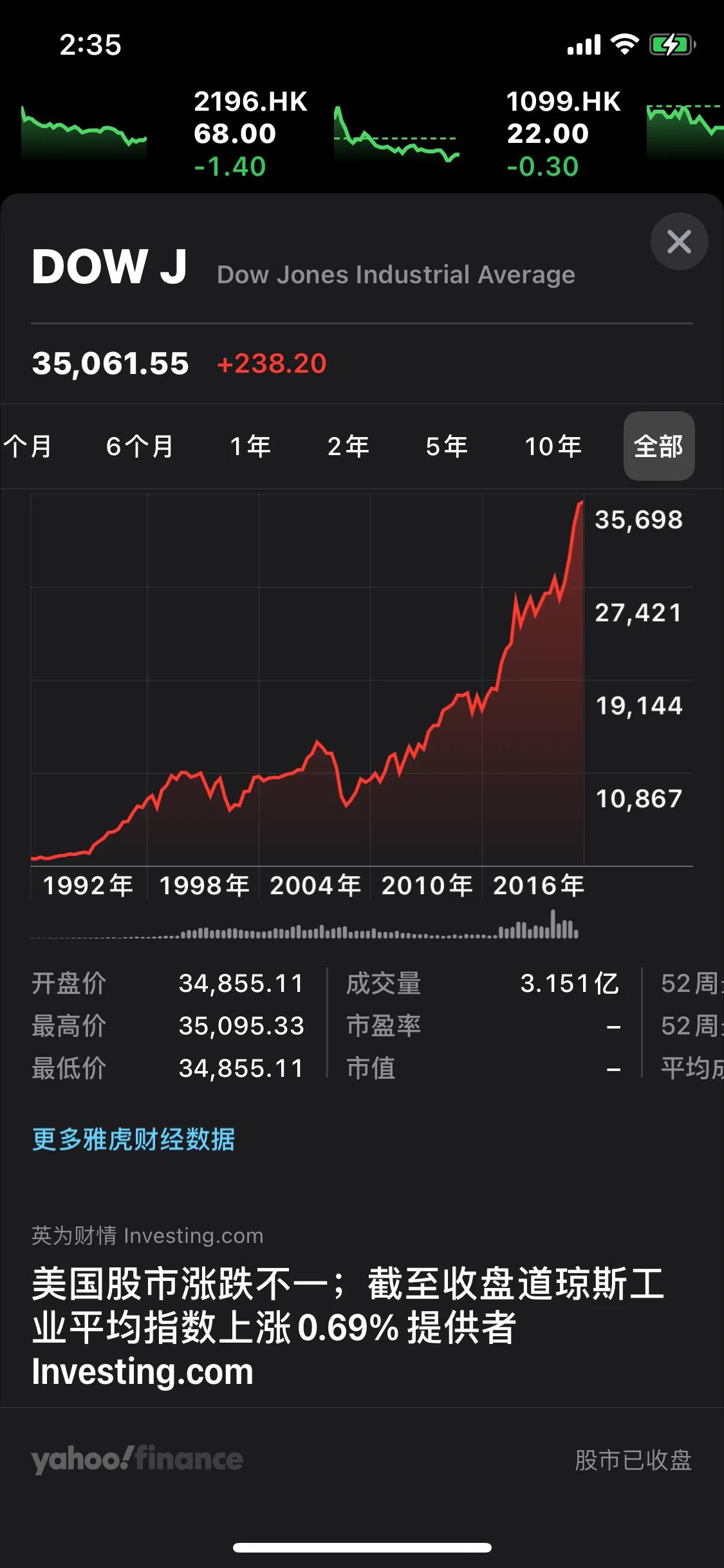The height and width of the screenshot is (1568, 724).
Task: View the 10年 chart range
Action: click(x=553, y=446)
